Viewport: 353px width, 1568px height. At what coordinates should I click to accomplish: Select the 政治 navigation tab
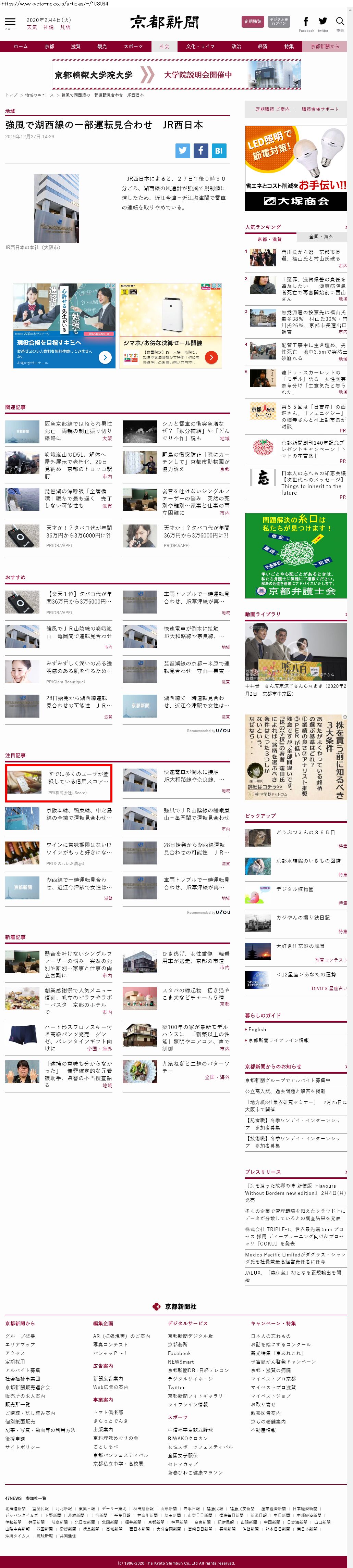coord(236,46)
